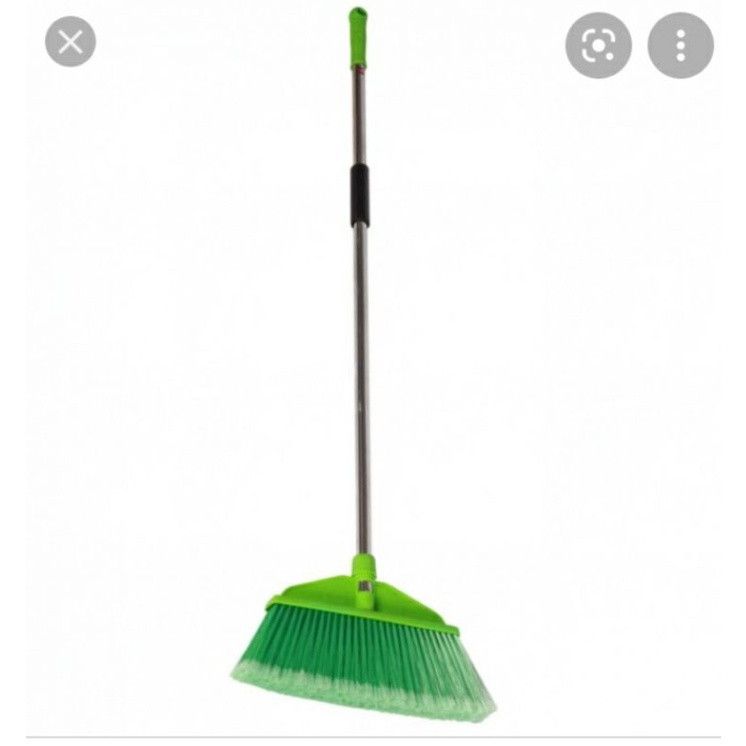746x746 pixels.
Task: Open the three-dot overflow menu
Action: [x=680, y=45]
